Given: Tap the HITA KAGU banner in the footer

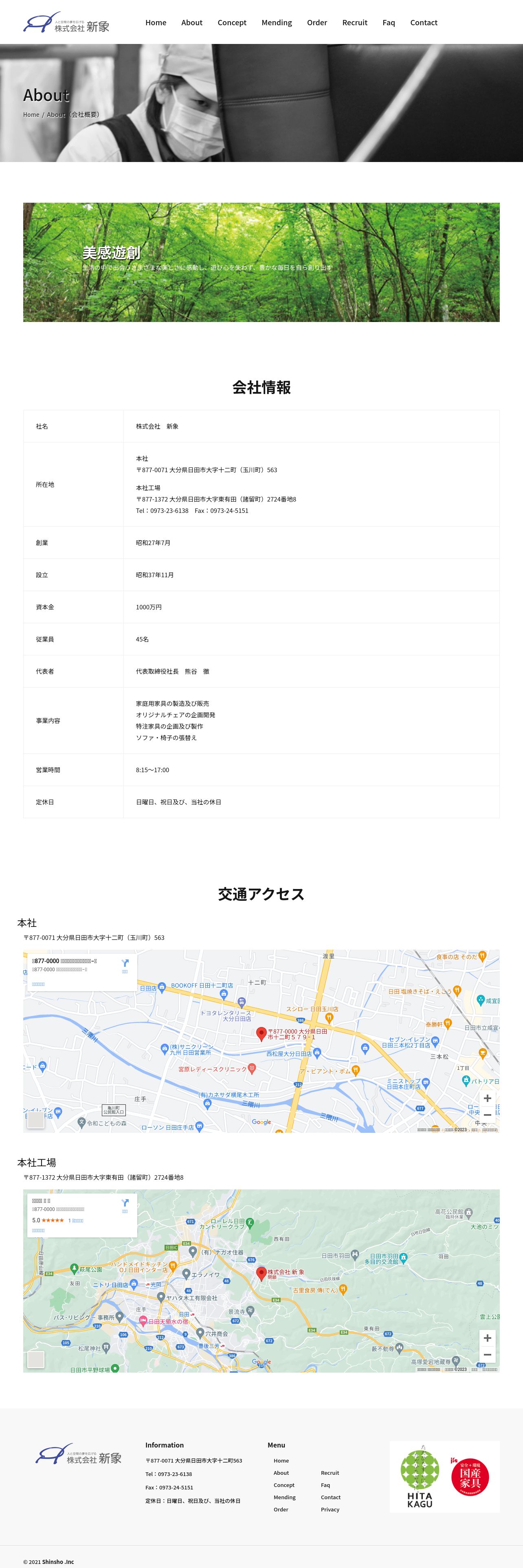Looking at the screenshot, I should (x=420, y=1476).
